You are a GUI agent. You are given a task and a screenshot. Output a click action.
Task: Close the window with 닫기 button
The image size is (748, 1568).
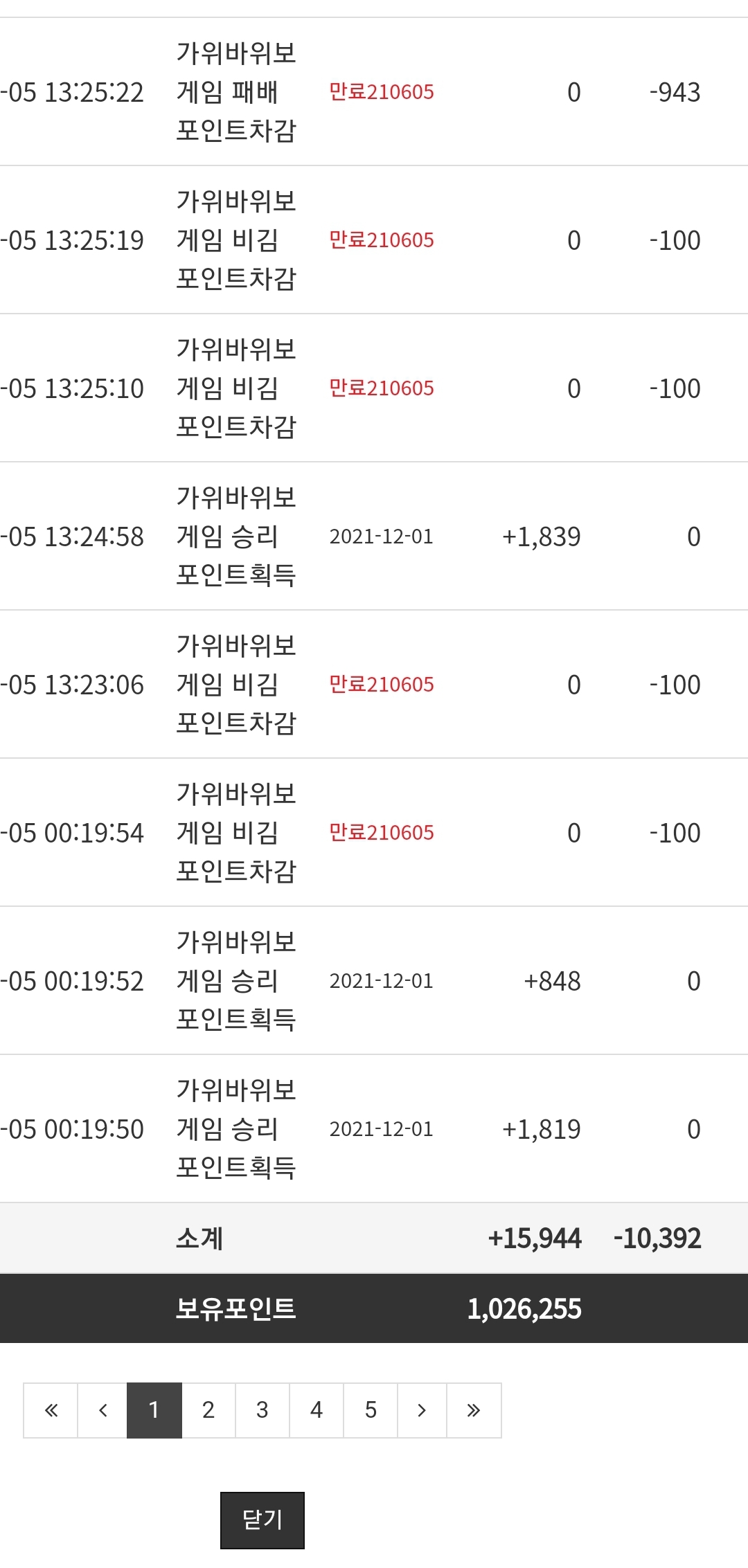point(262,1520)
